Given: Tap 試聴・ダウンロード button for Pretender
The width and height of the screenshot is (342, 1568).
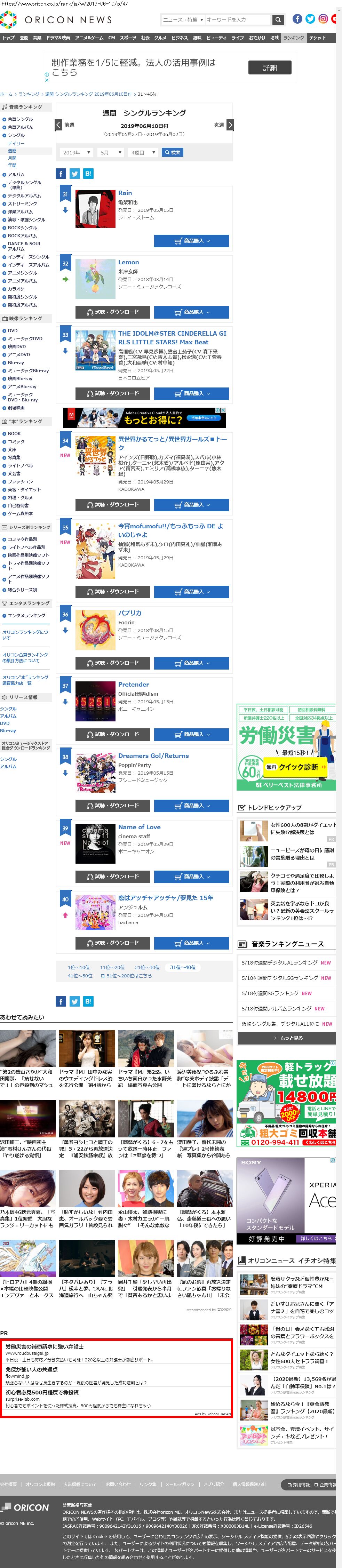Looking at the screenshot, I should 113,734.
